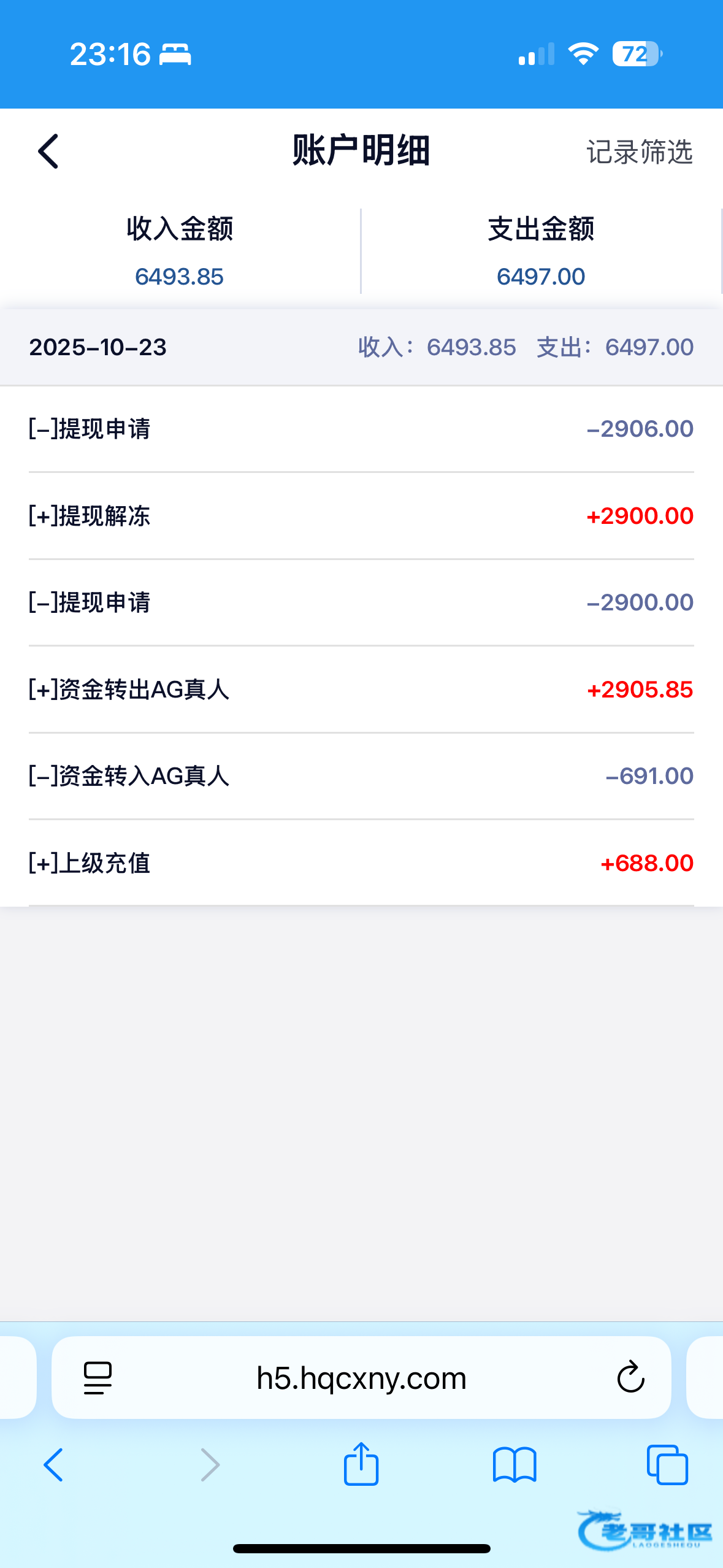
Task: Tap the h5.hqcxny.com address bar
Action: [x=361, y=1378]
